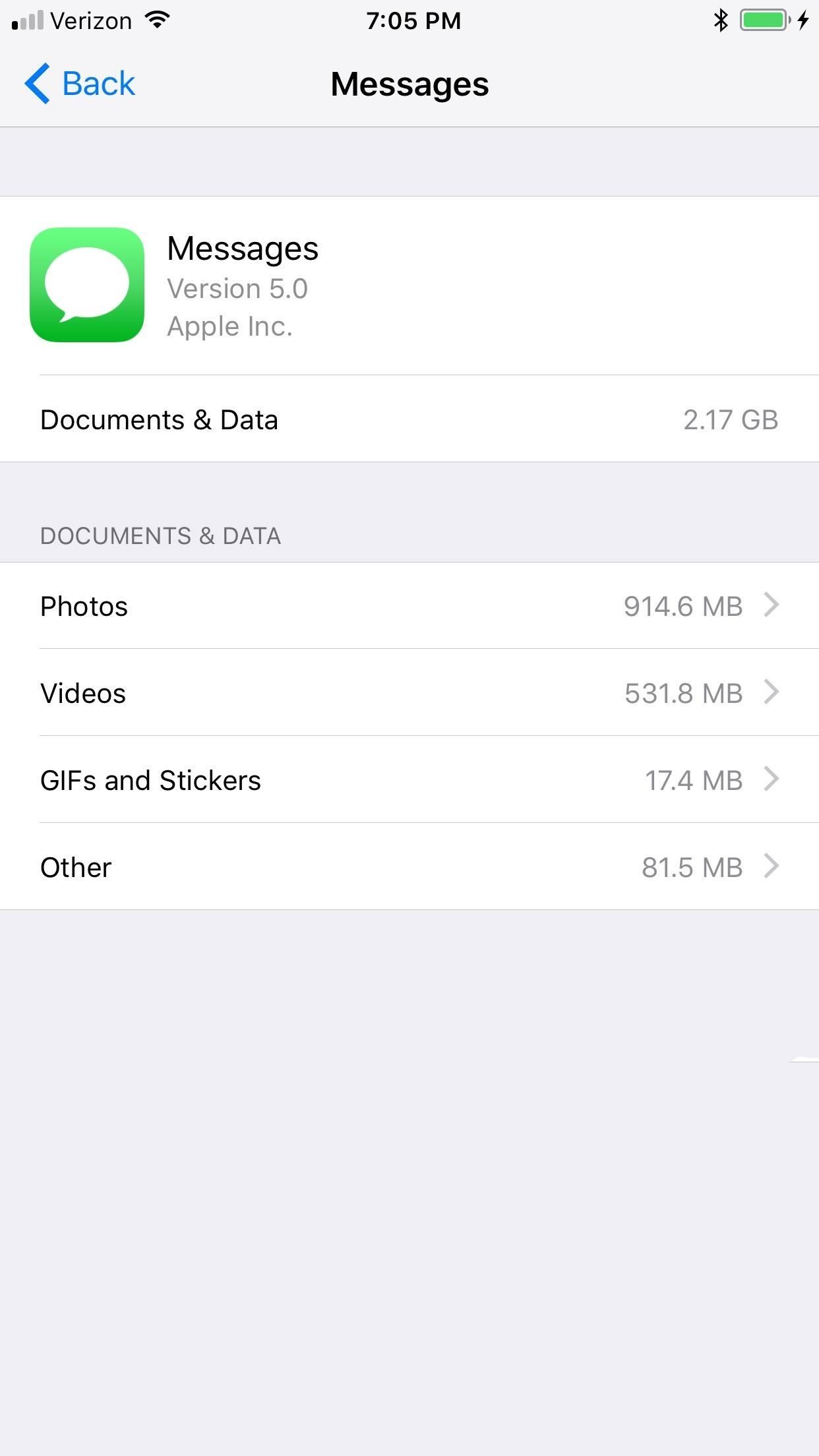Tap the speech bubble inside the Messages icon
The width and height of the screenshot is (819, 1456).
click(x=86, y=284)
